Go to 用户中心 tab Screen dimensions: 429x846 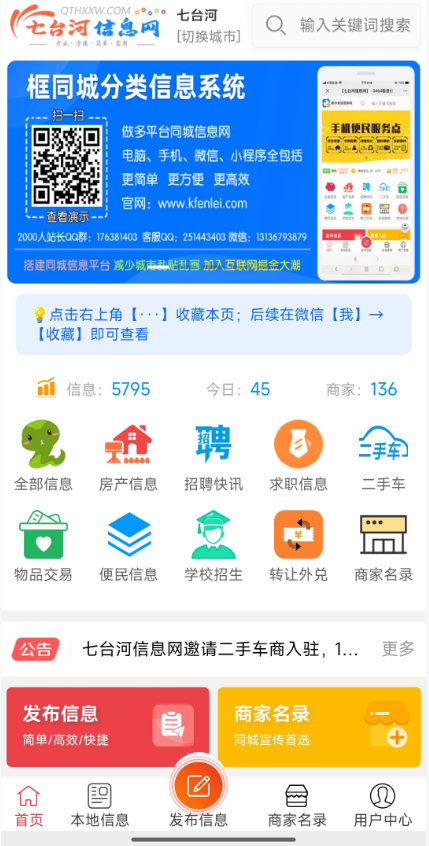(x=383, y=804)
